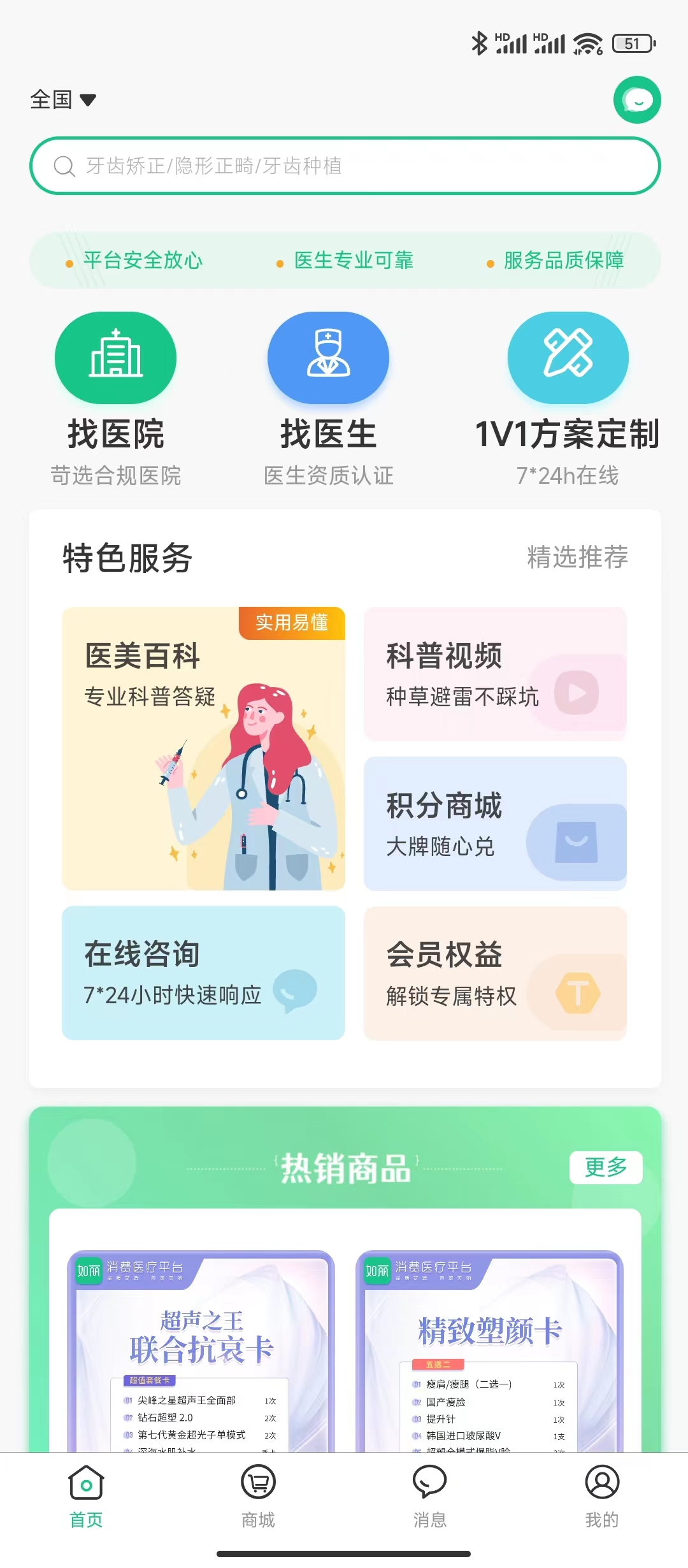Start 在线咨询 online consultation

pos(203,973)
